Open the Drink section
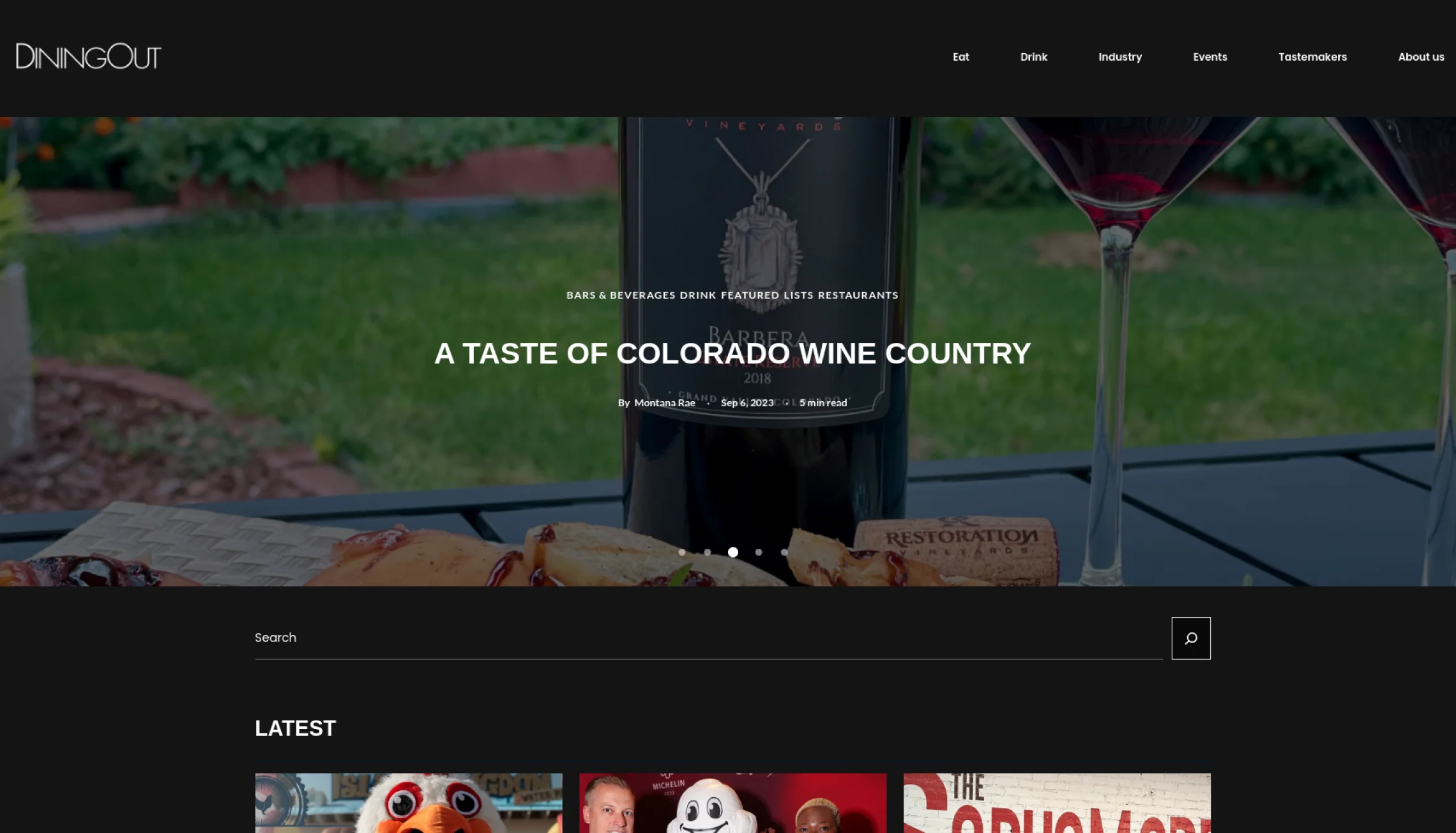Screen dimensions: 1456x833 tap(1033, 57)
